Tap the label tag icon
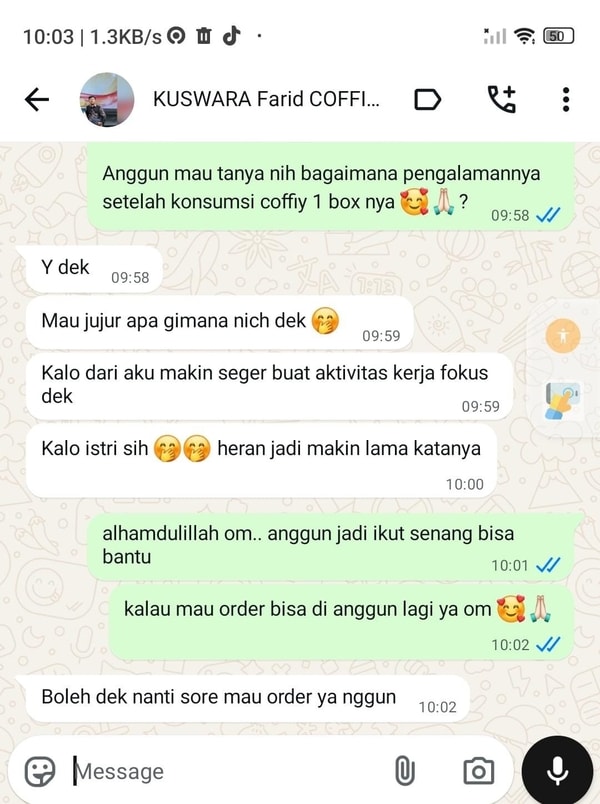Viewport: 600px width, 804px height. coord(427,99)
